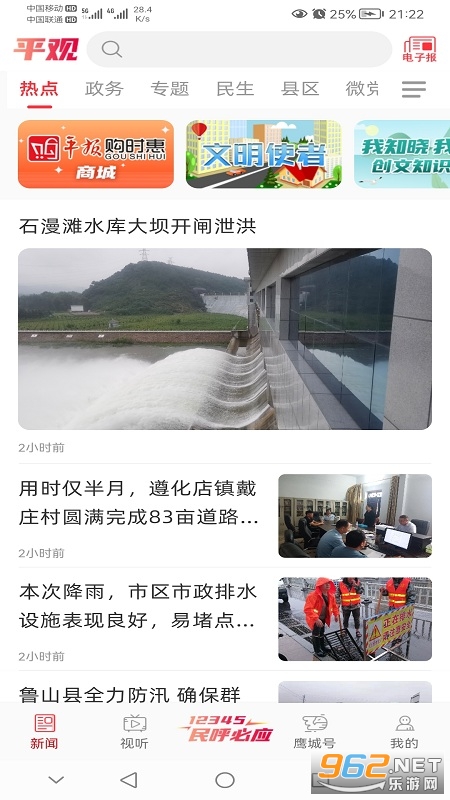450x800 pixels.
Task: Switch to the 政务 tab
Action: tap(104, 89)
